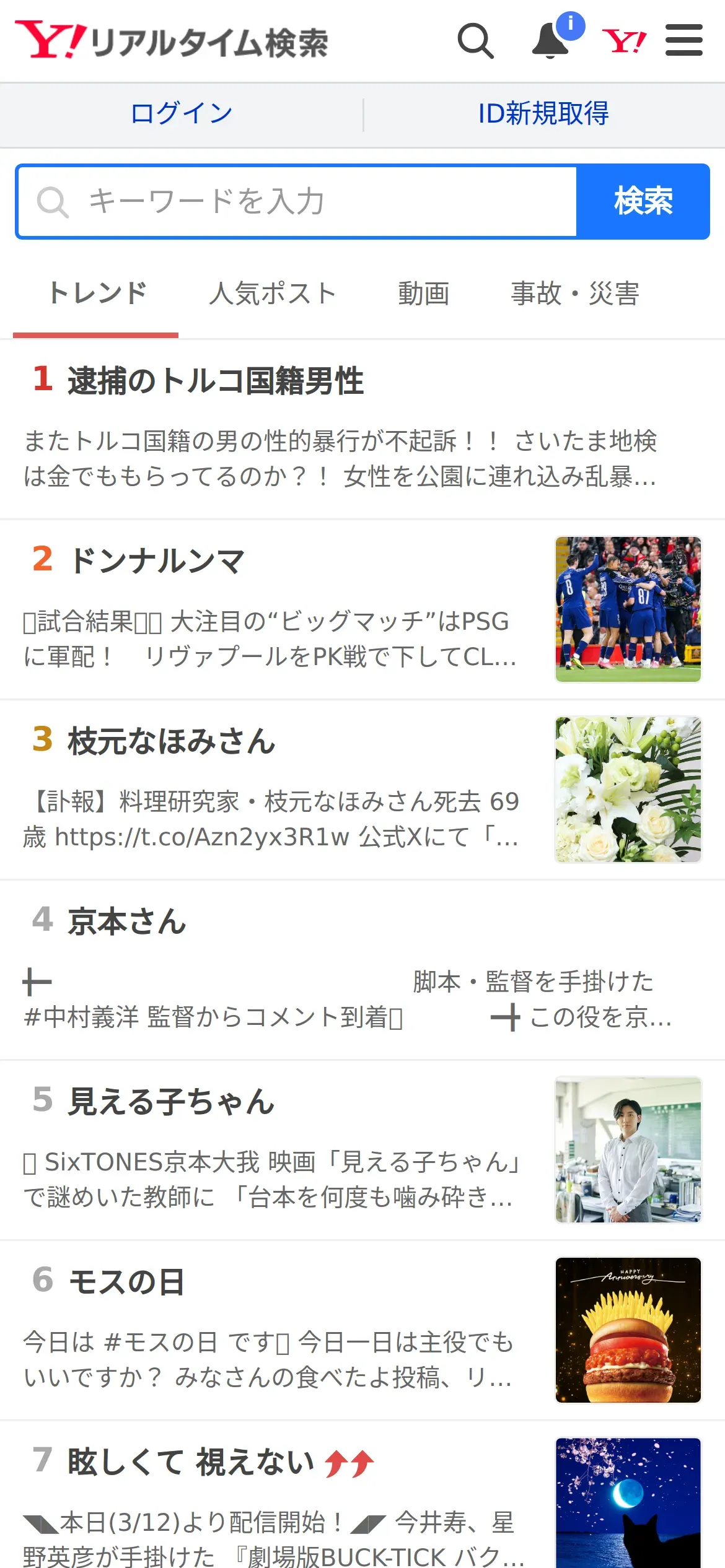
Task: Tap the blue 検索 button
Action: [x=643, y=202]
